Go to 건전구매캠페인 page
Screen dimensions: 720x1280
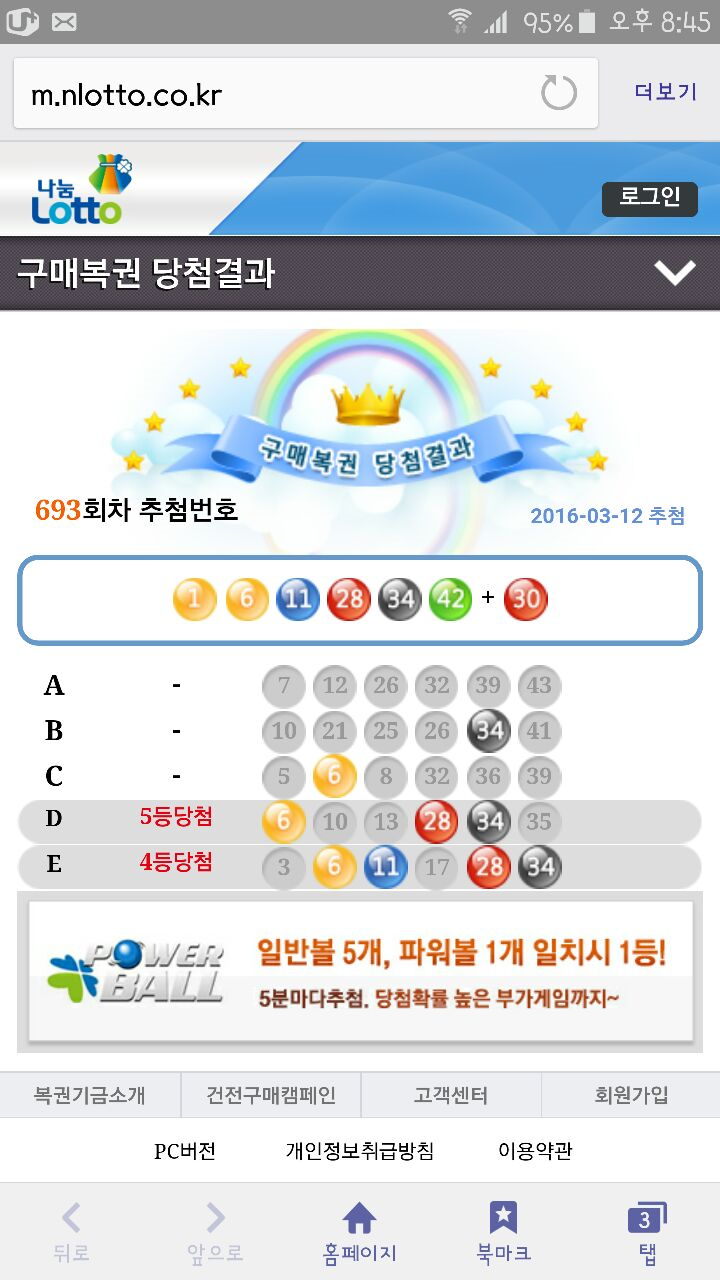(x=270, y=1095)
